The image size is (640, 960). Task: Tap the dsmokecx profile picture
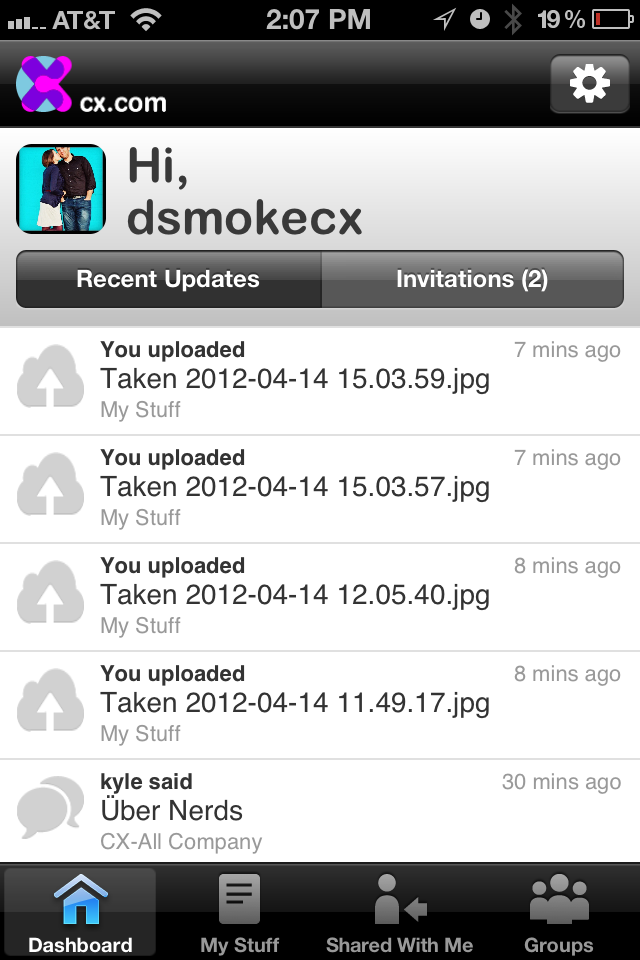pyautogui.click(x=61, y=190)
